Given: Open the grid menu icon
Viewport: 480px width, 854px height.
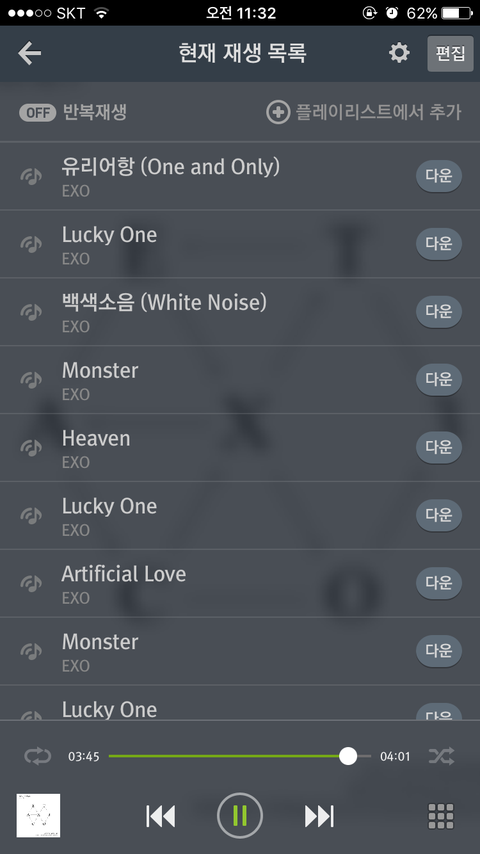Looking at the screenshot, I should (x=441, y=816).
